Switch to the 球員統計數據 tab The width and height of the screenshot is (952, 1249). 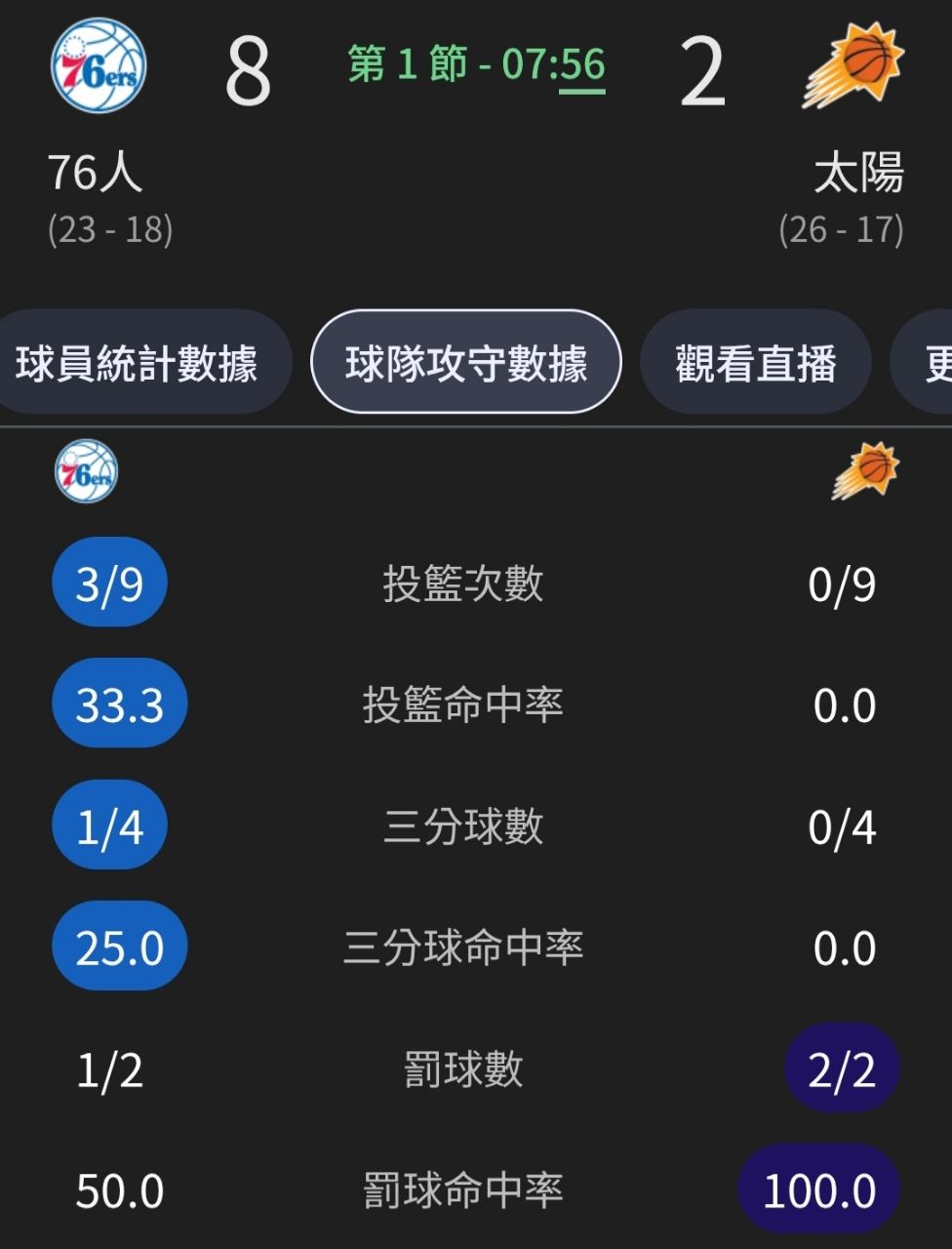(137, 363)
